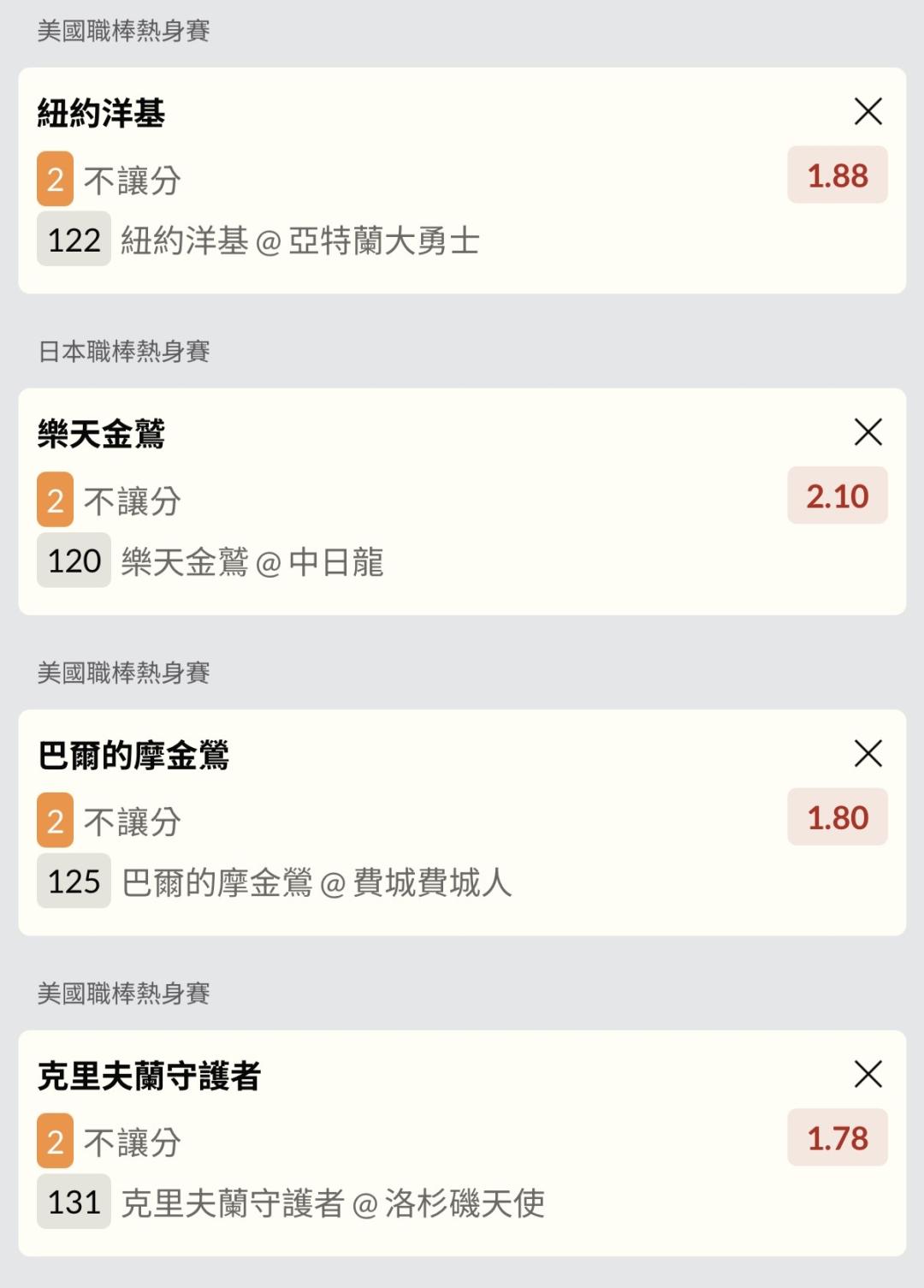Remove the 克里夫蘭守護者 bet selection
This screenshot has width=924, height=1288.
868,1074
